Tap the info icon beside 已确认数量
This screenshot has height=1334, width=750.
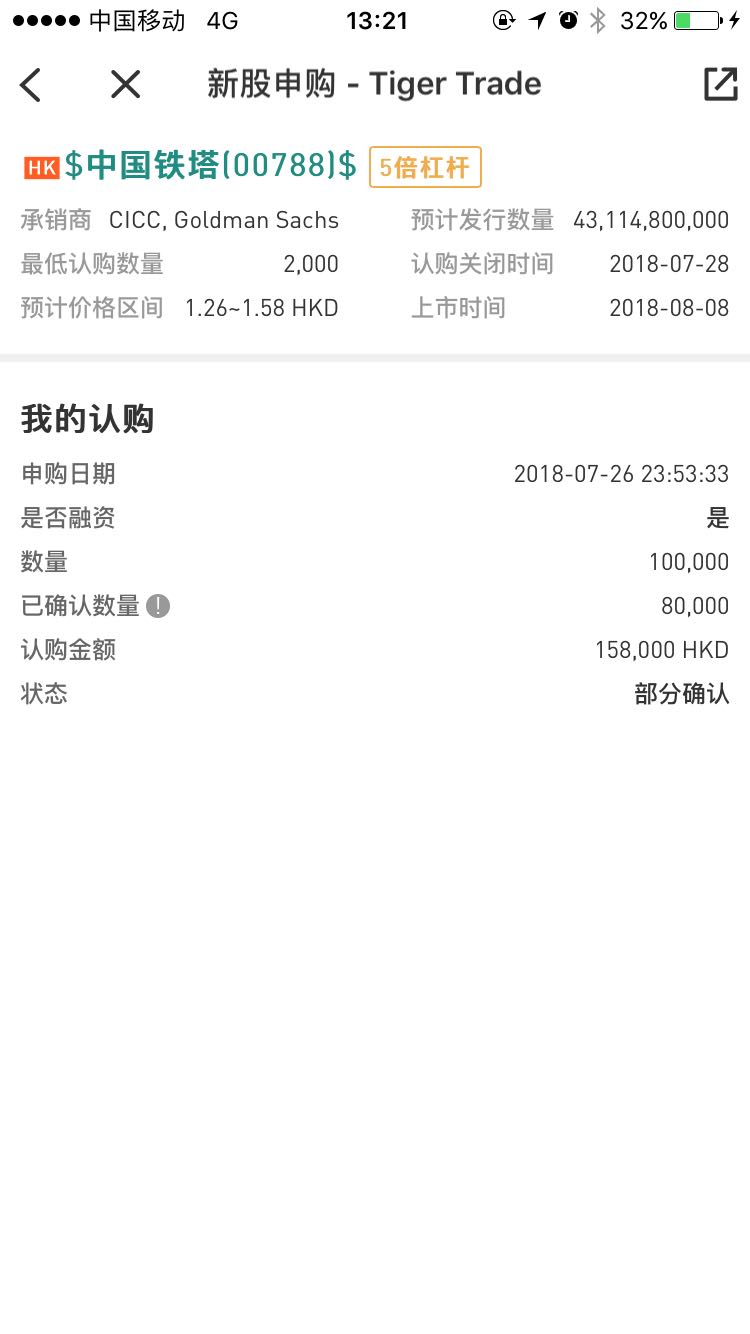click(x=158, y=606)
